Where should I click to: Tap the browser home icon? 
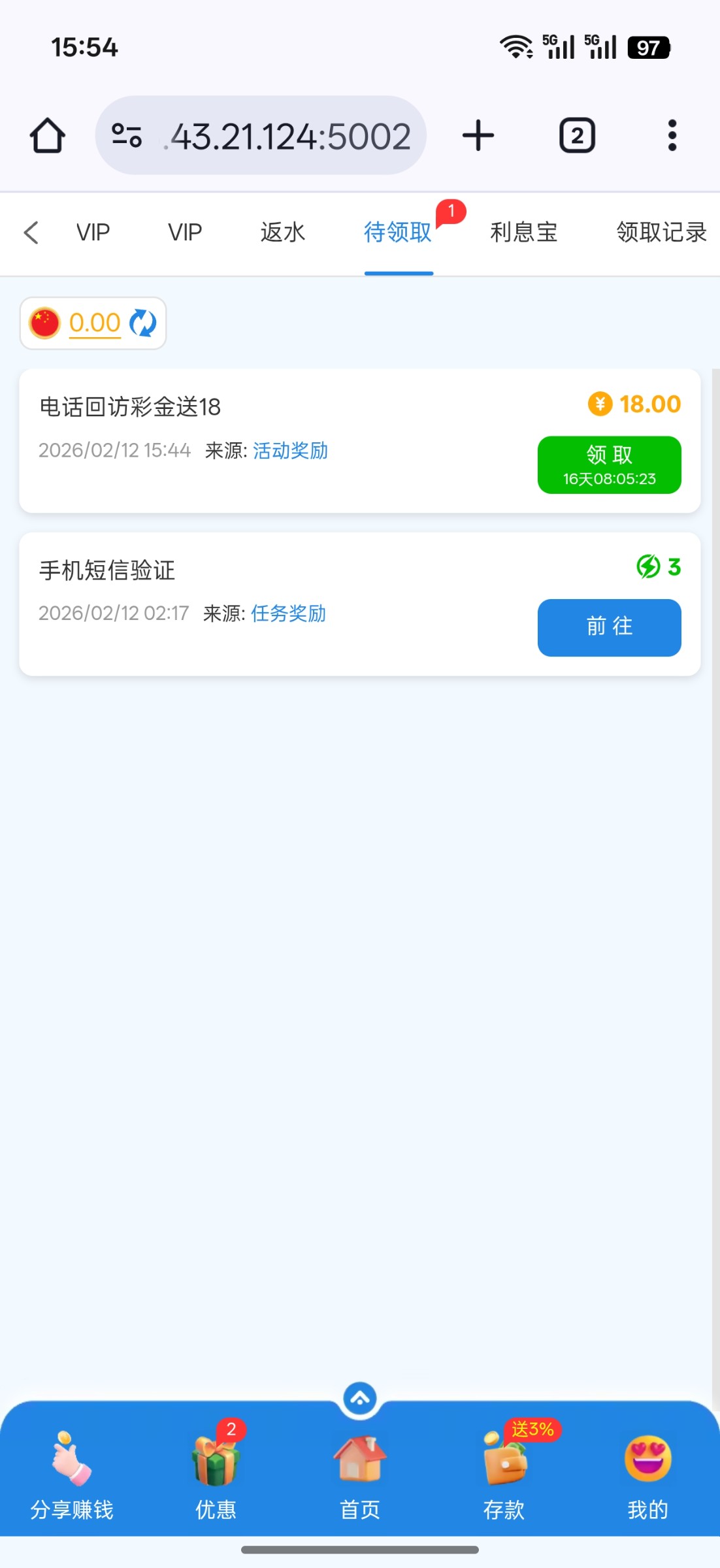[x=48, y=136]
